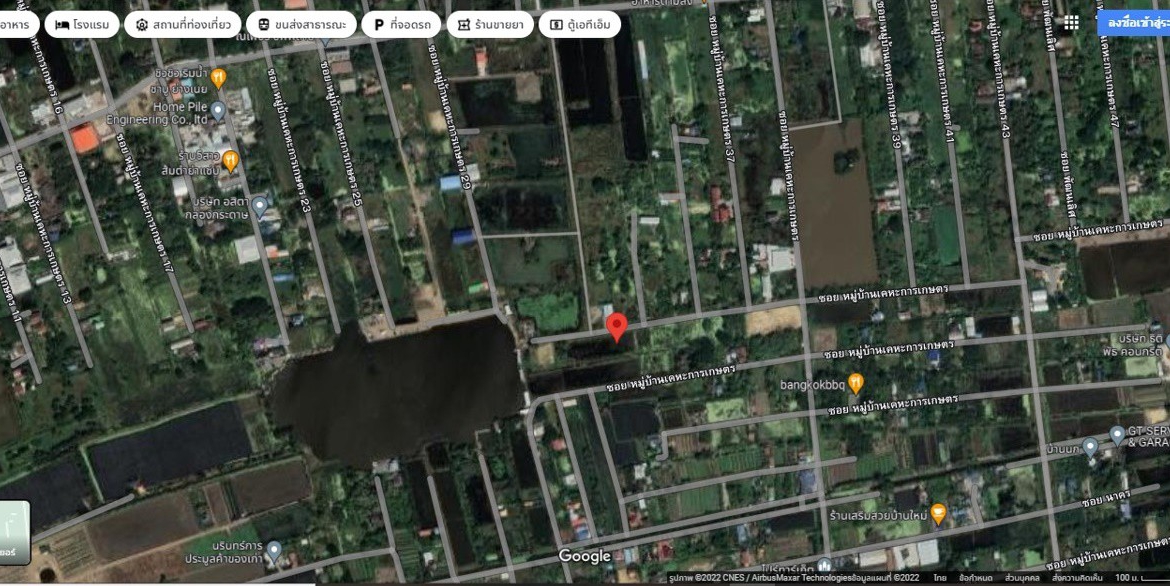Open bangkokbbq restaurant marker
The height and width of the screenshot is (586, 1170).
855,383
